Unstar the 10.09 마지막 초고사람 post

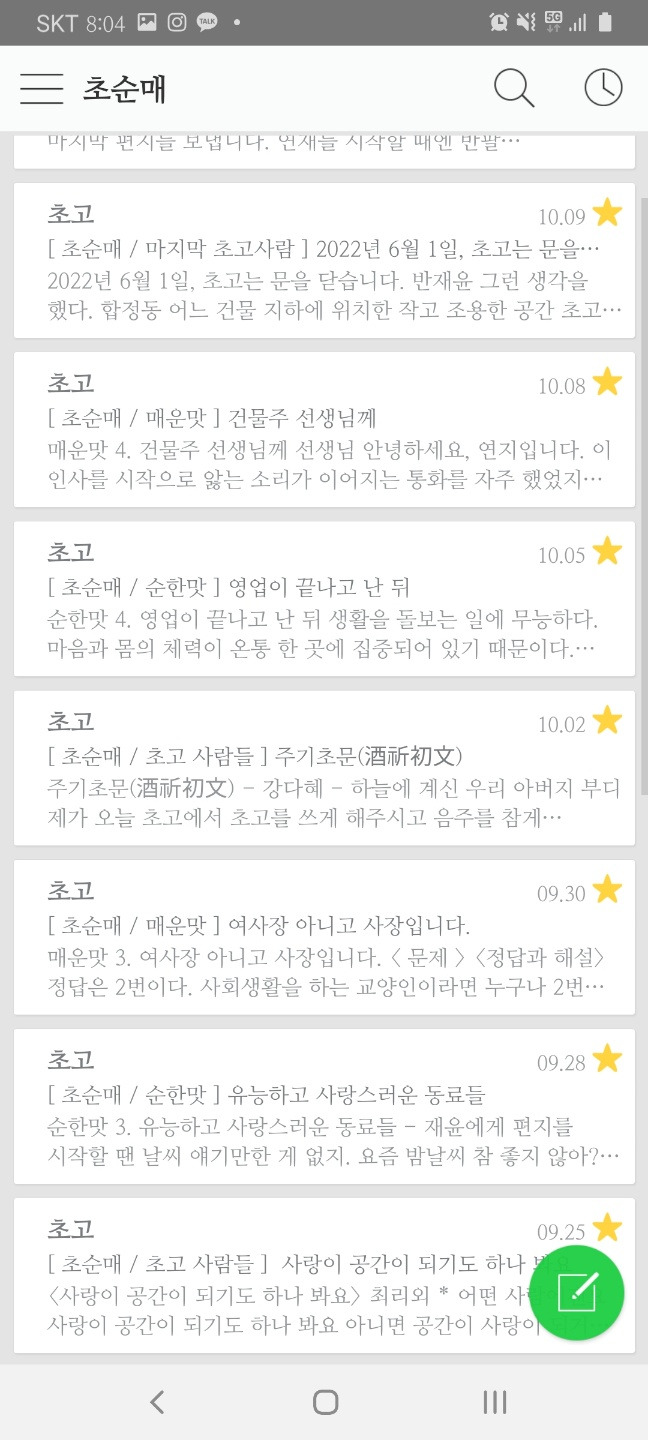click(x=607, y=212)
